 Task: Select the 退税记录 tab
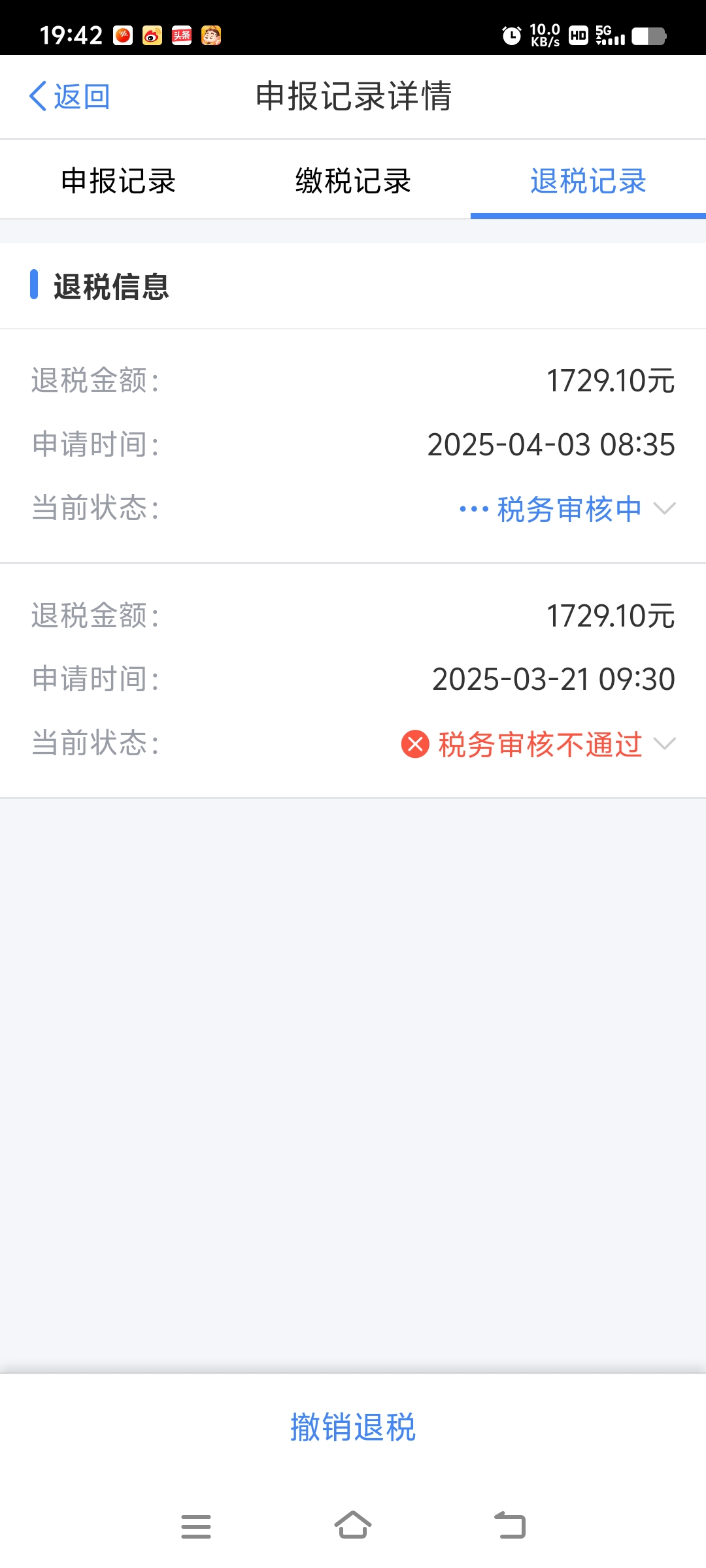(588, 181)
